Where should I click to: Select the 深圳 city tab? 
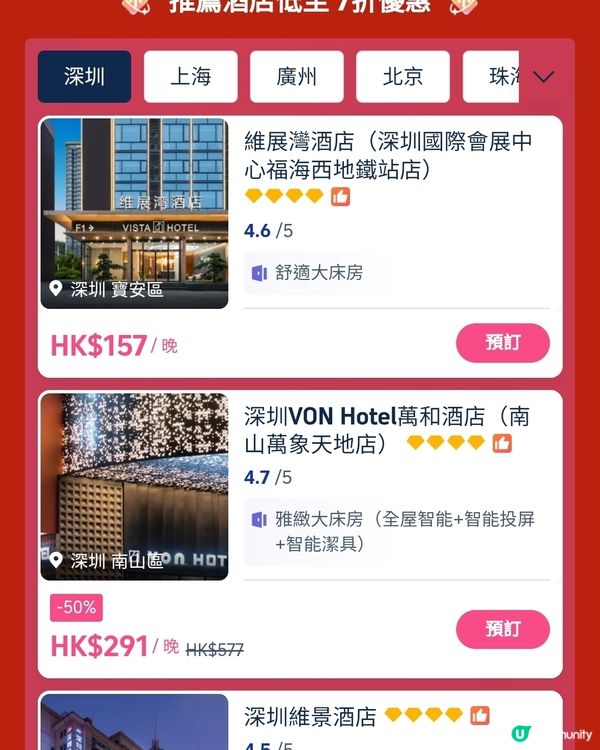coord(84,77)
